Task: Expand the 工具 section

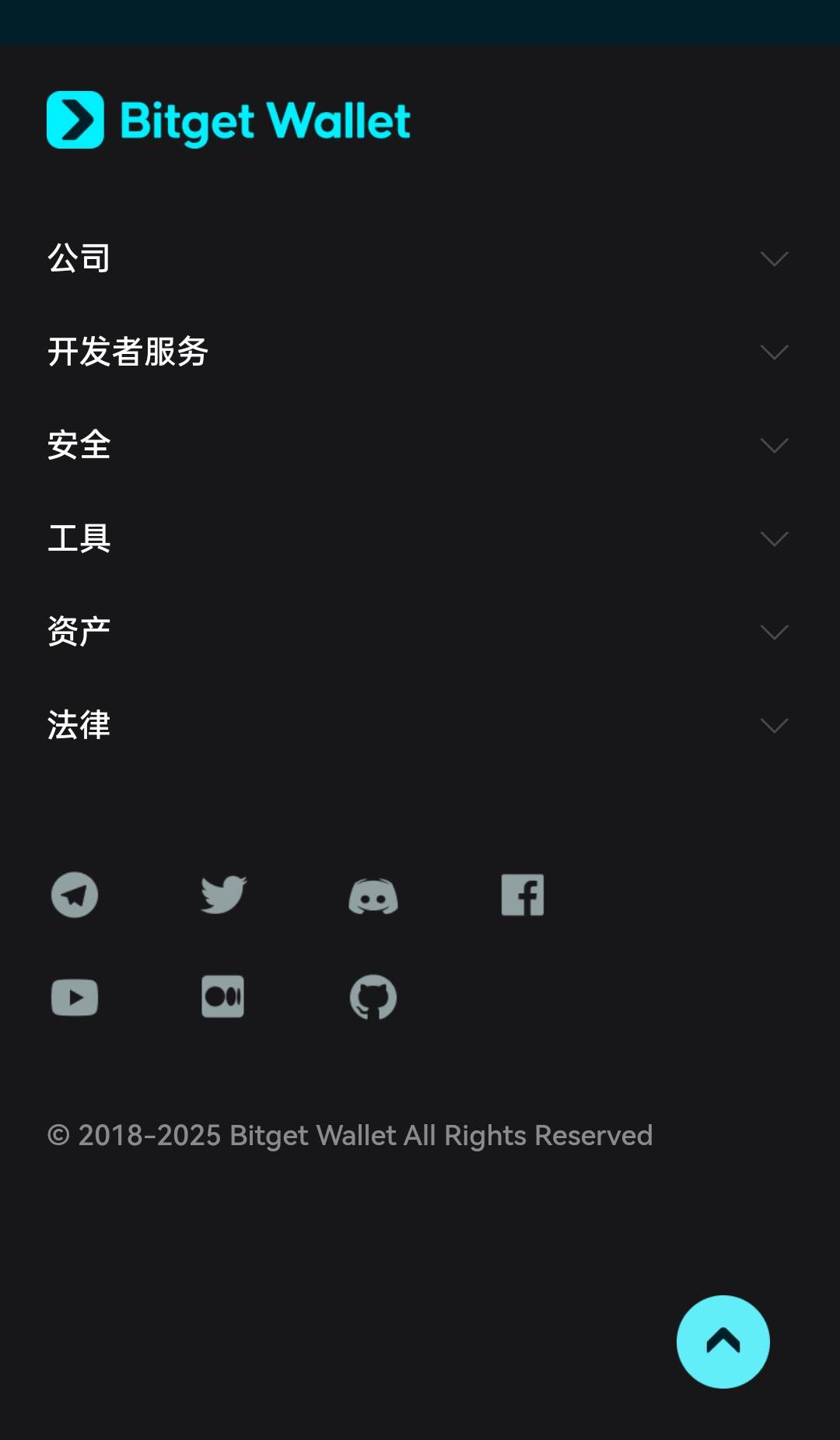Action: pos(774,538)
